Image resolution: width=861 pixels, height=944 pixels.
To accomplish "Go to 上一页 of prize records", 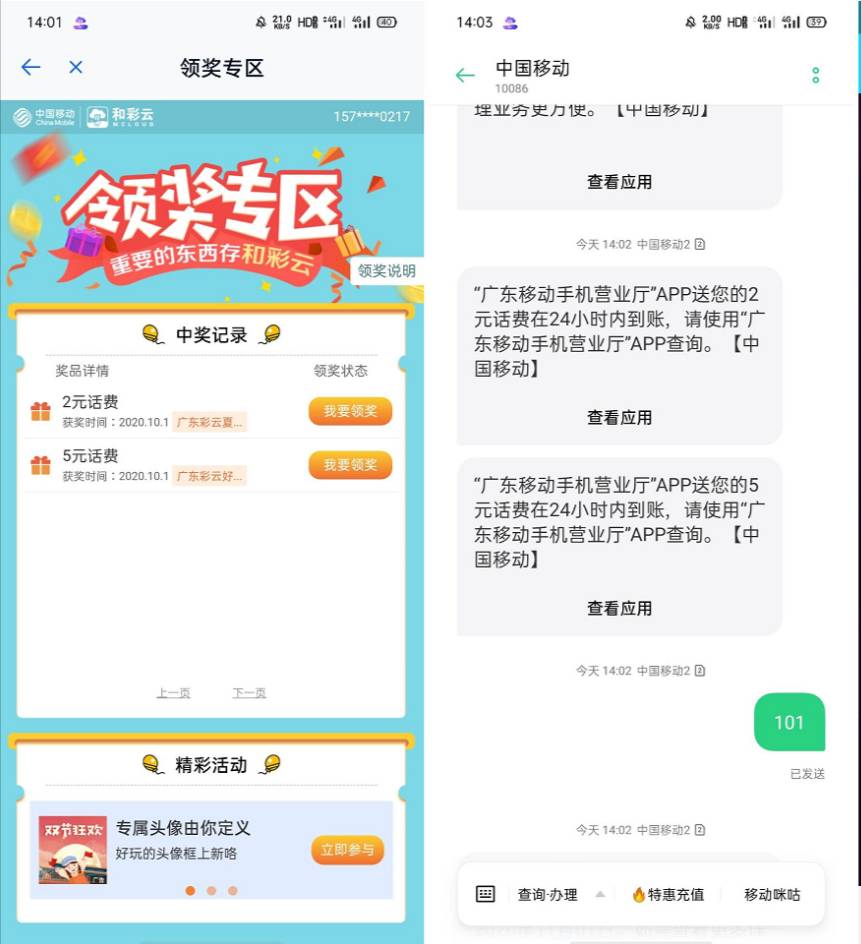I will [173, 693].
